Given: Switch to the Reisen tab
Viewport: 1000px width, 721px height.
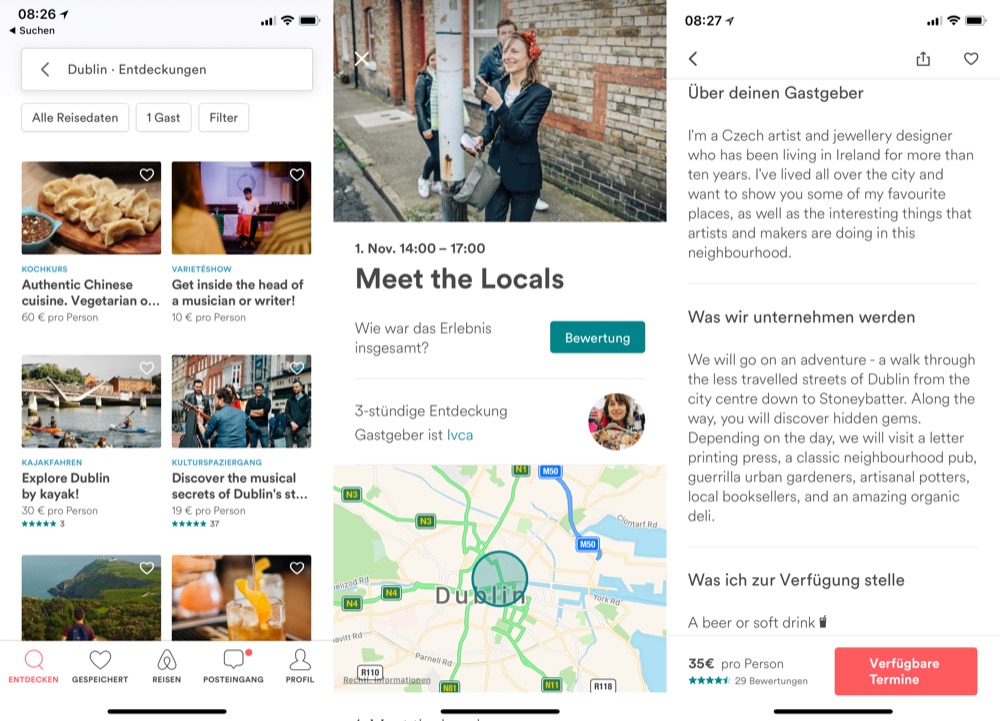Looking at the screenshot, I should click(167, 666).
